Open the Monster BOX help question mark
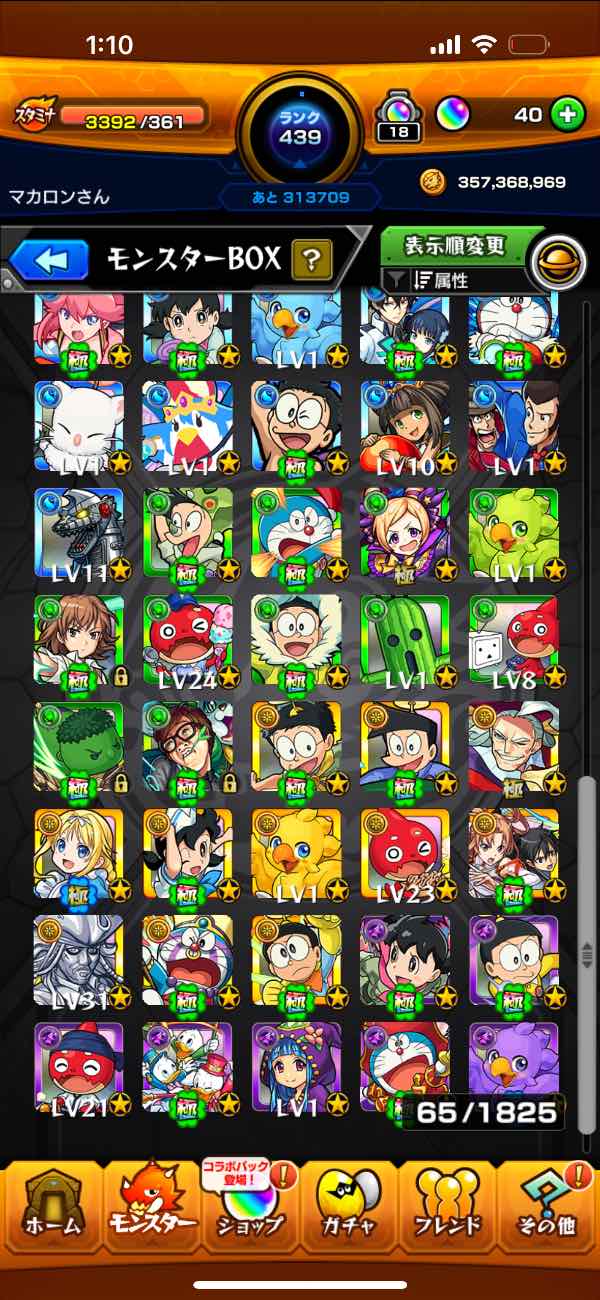This screenshot has width=600, height=1300. (x=311, y=261)
